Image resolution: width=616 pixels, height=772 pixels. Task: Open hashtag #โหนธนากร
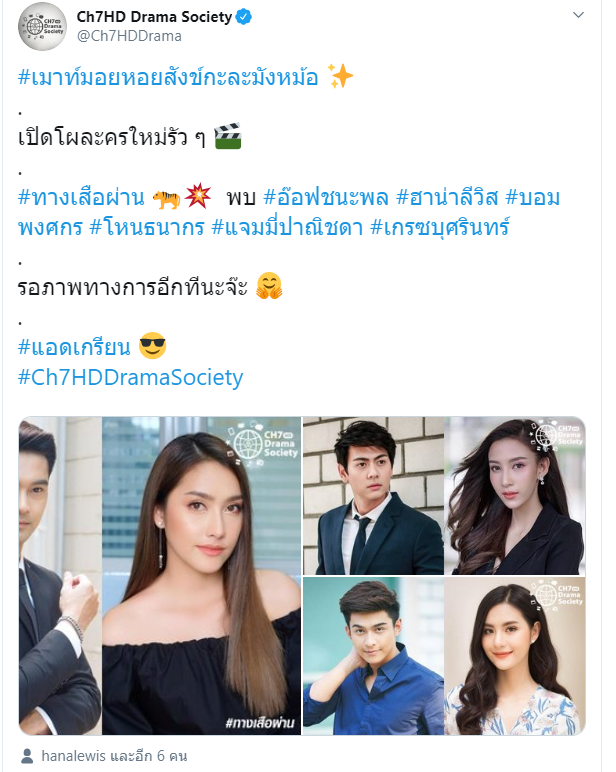tap(147, 227)
